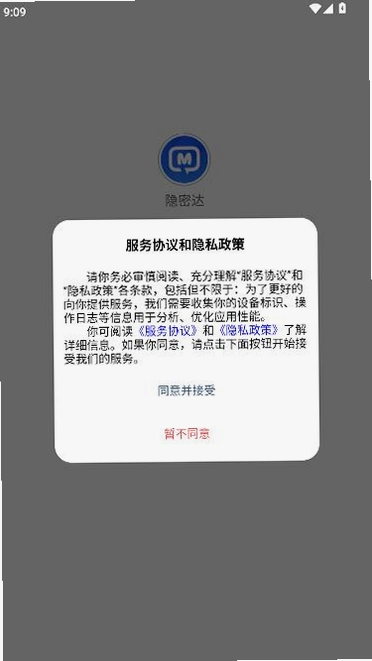The image size is (372, 661).
Task: Decline with the 暂不同意 button
Action: click(187, 434)
